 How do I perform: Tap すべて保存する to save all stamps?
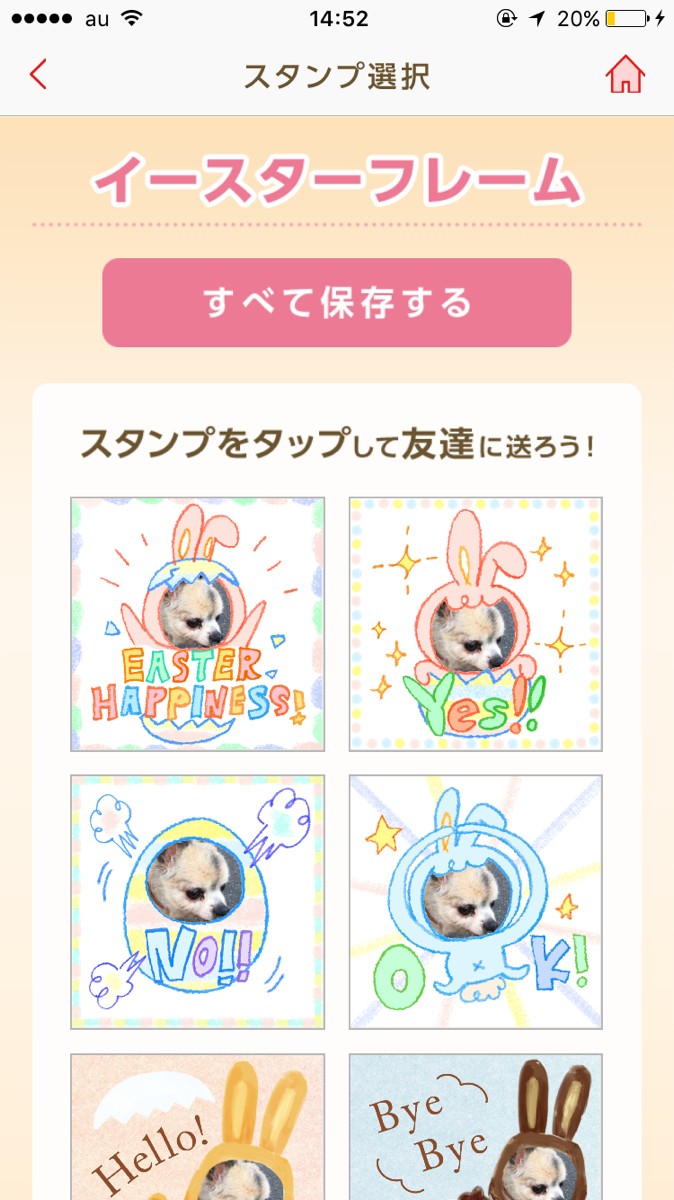pyautogui.click(x=337, y=302)
